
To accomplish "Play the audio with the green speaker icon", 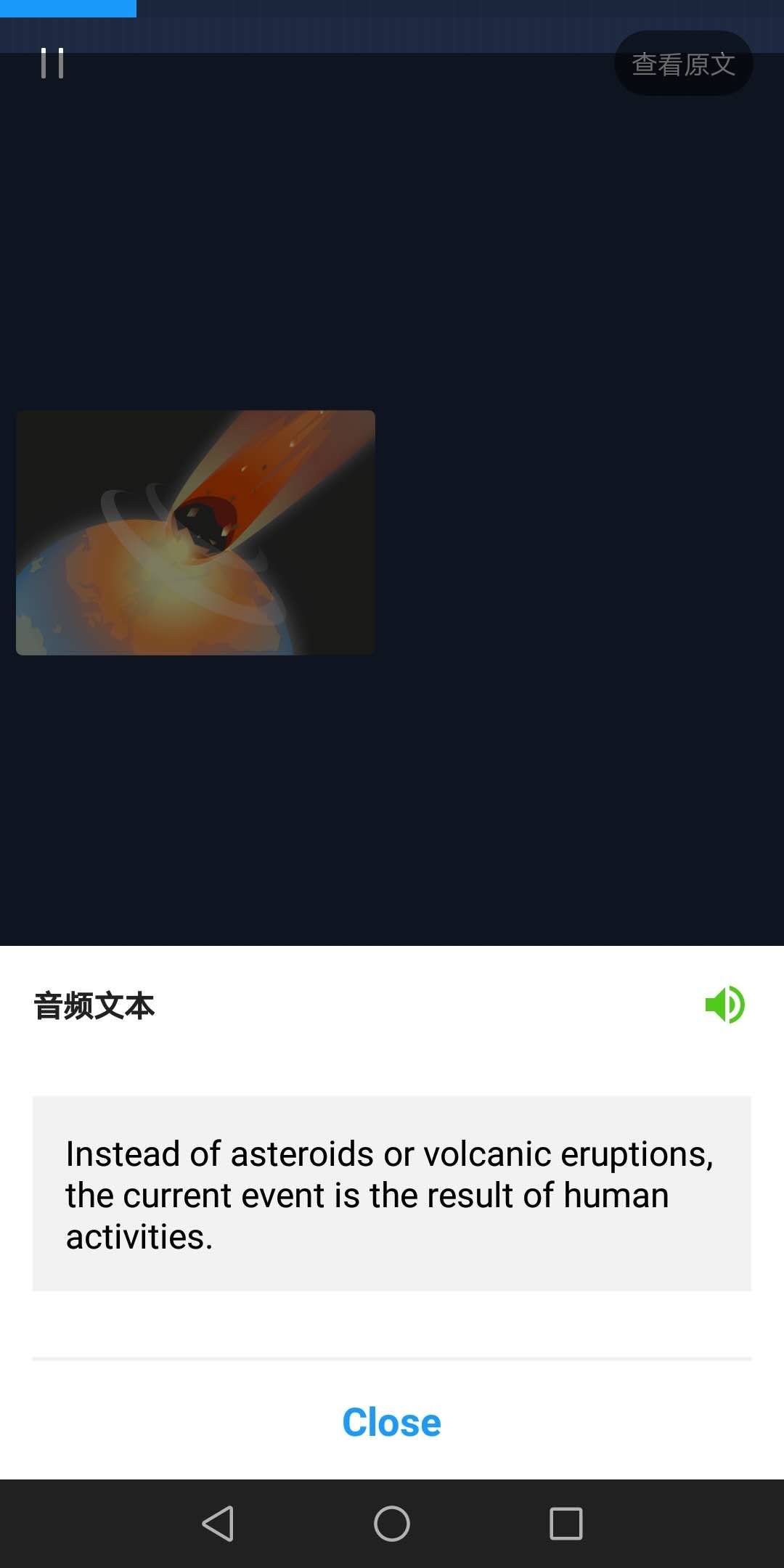I will click(x=724, y=1005).
